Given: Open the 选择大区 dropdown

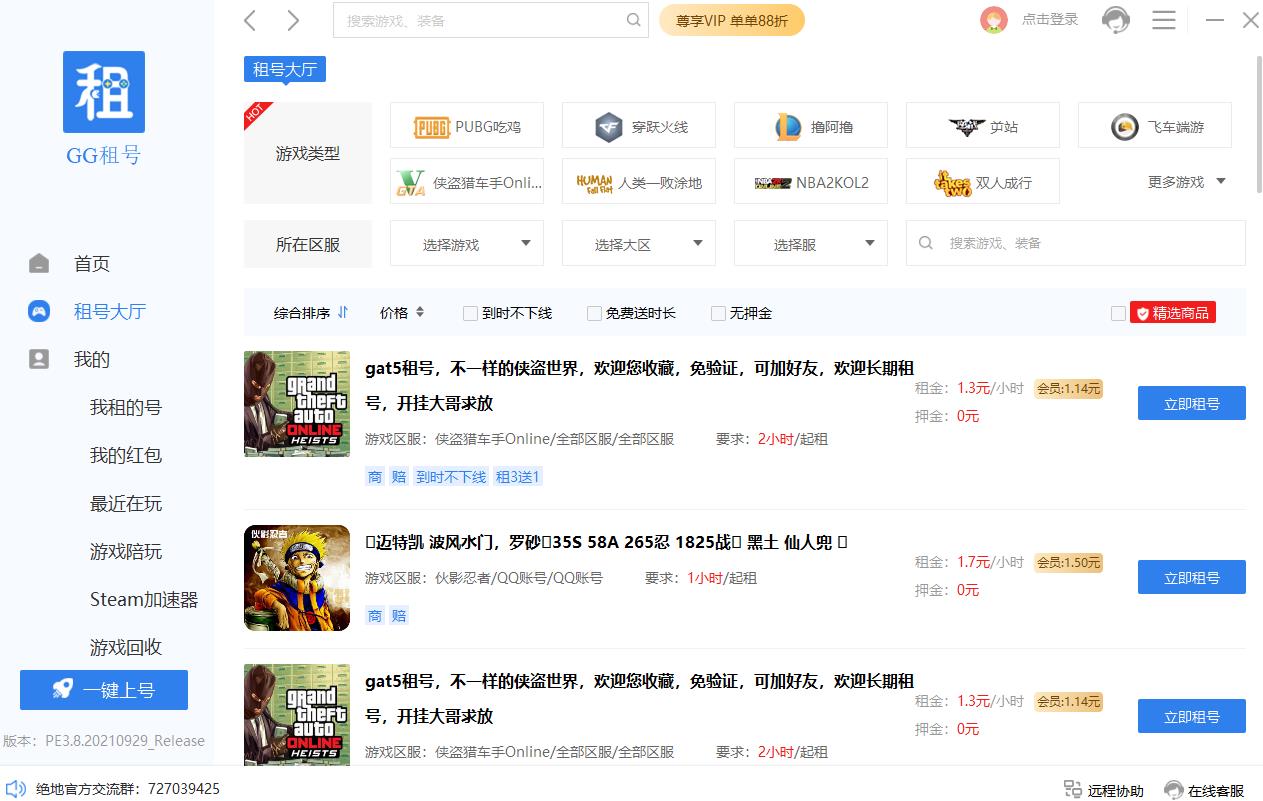Looking at the screenshot, I should (639, 244).
